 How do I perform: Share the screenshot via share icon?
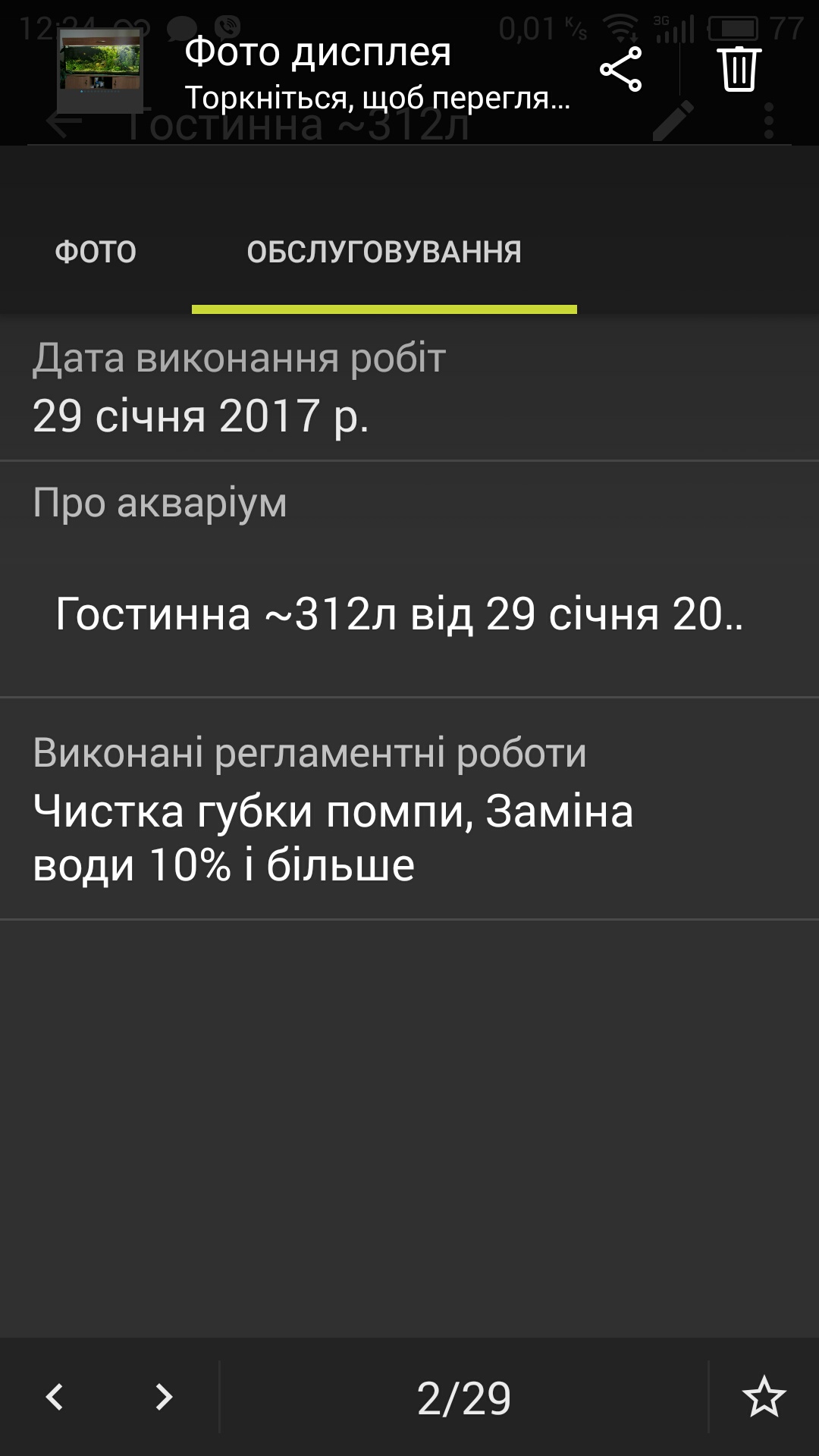[x=621, y=70]
